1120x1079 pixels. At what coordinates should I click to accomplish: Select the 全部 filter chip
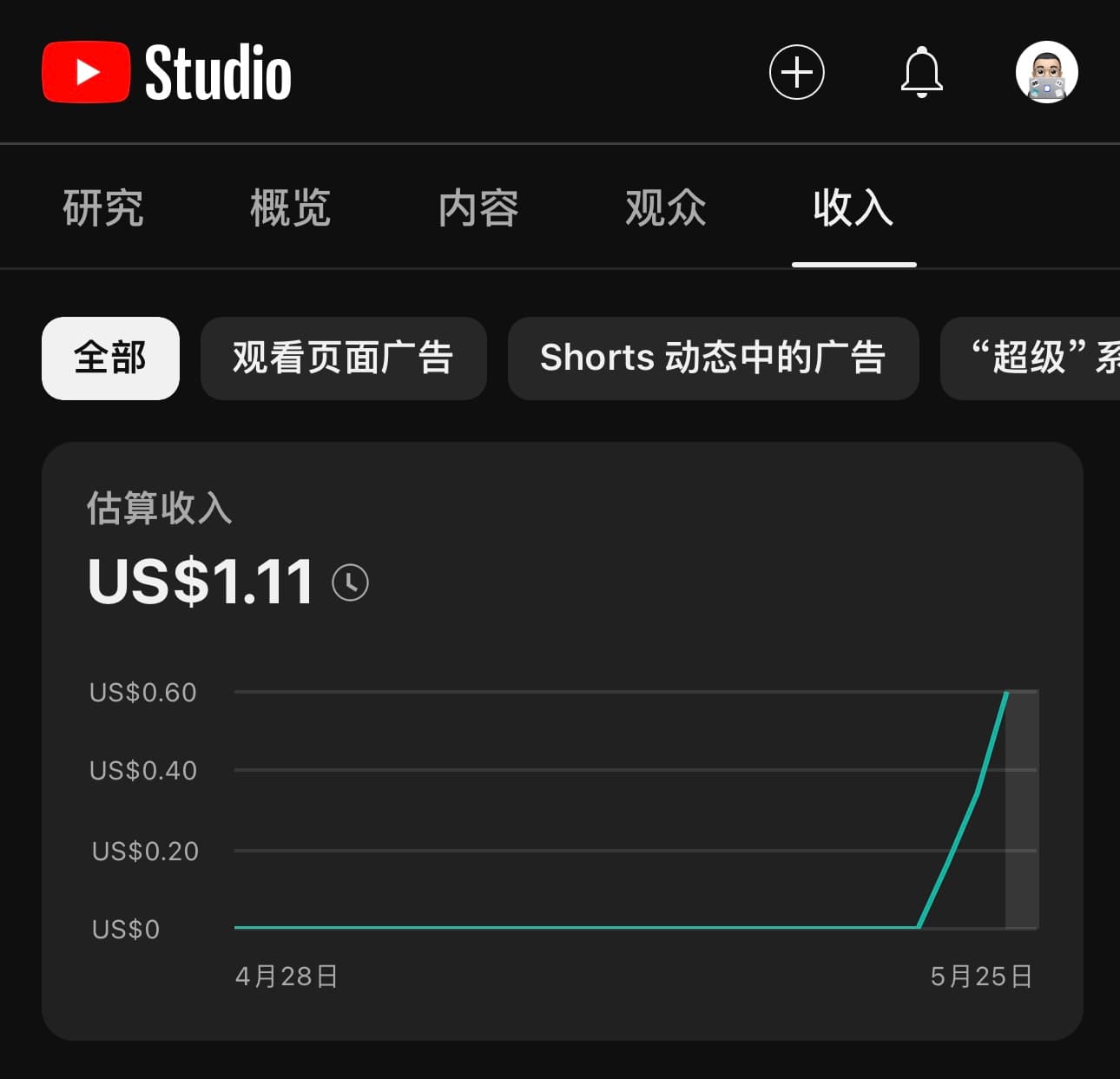click(x=110, y=358)
